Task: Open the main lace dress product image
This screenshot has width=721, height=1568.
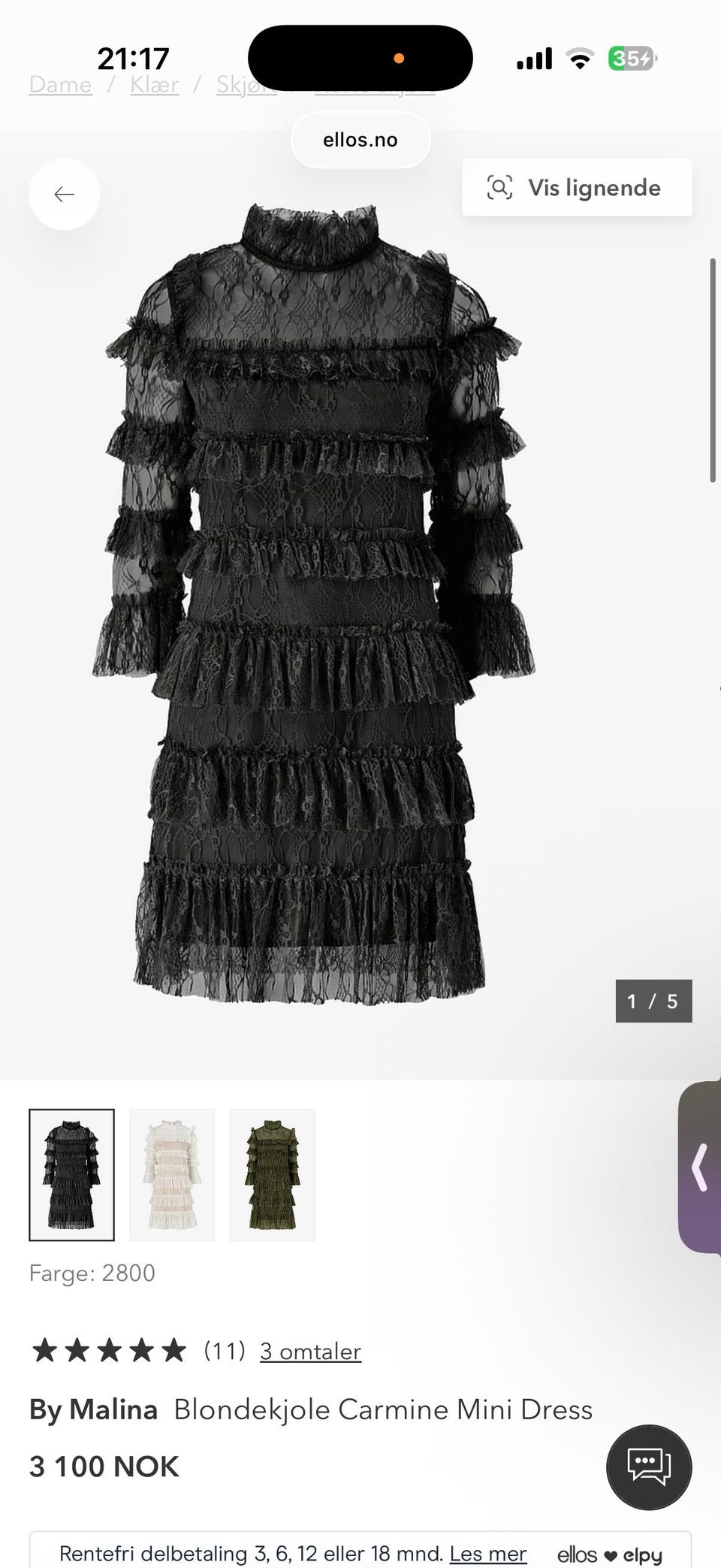Action: [315, 601]
